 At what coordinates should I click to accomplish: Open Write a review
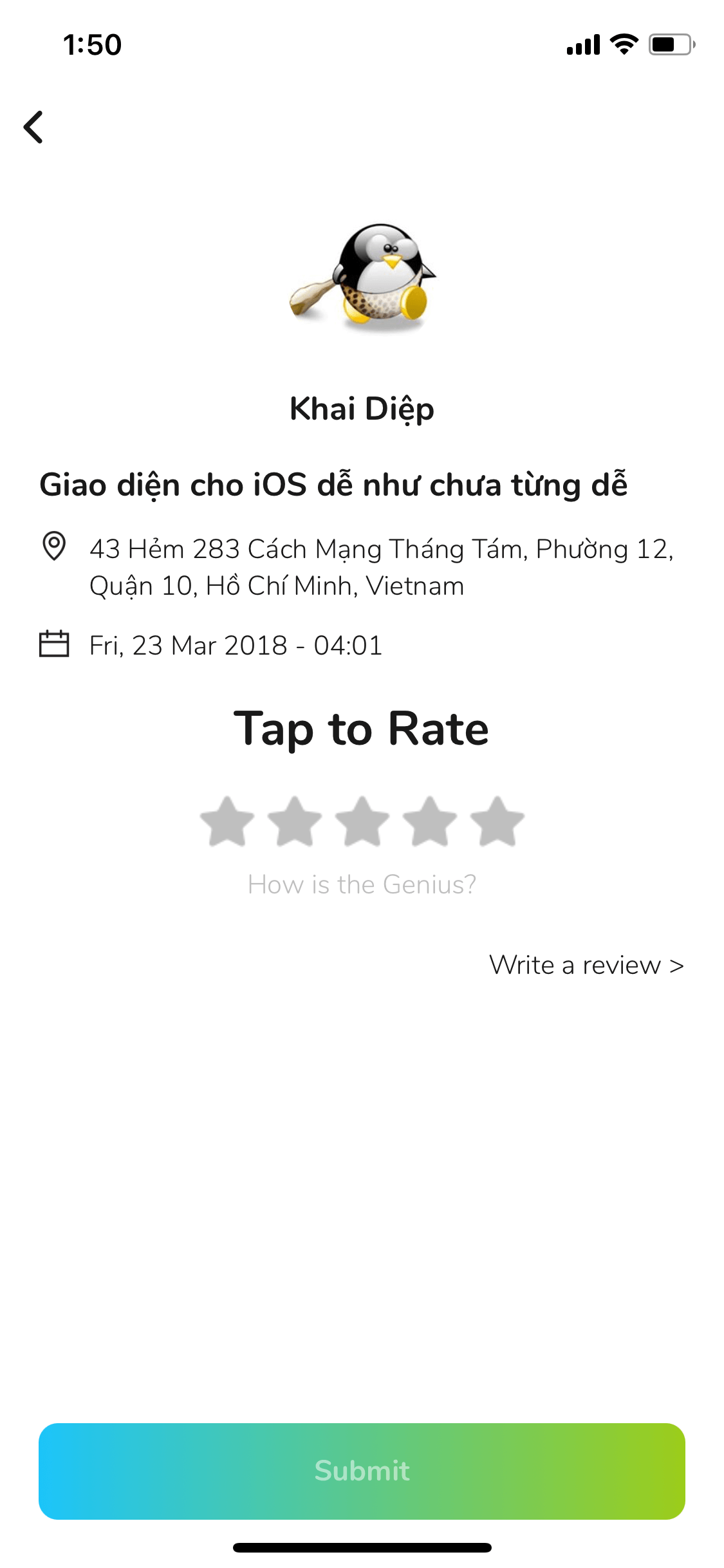[586, 965]
